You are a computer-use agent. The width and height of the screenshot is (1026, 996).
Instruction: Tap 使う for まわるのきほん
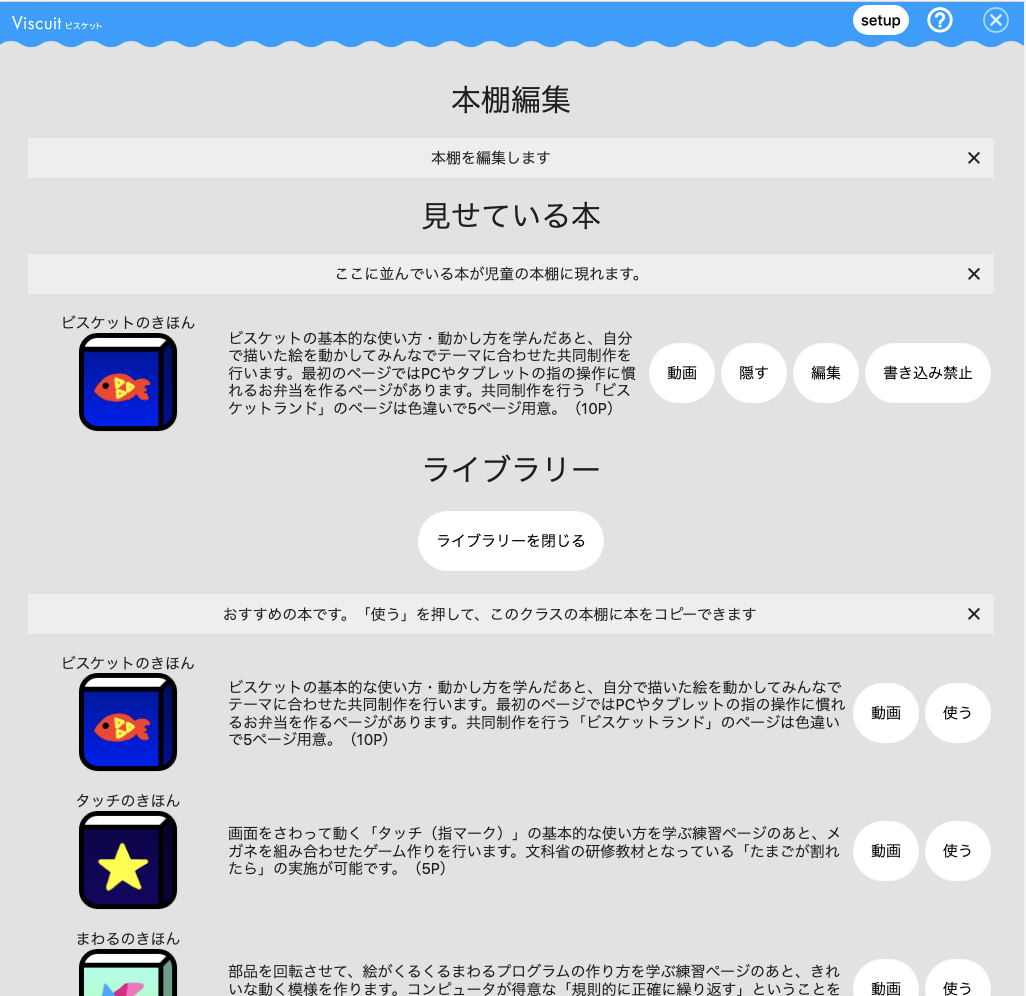click(957, 982)
